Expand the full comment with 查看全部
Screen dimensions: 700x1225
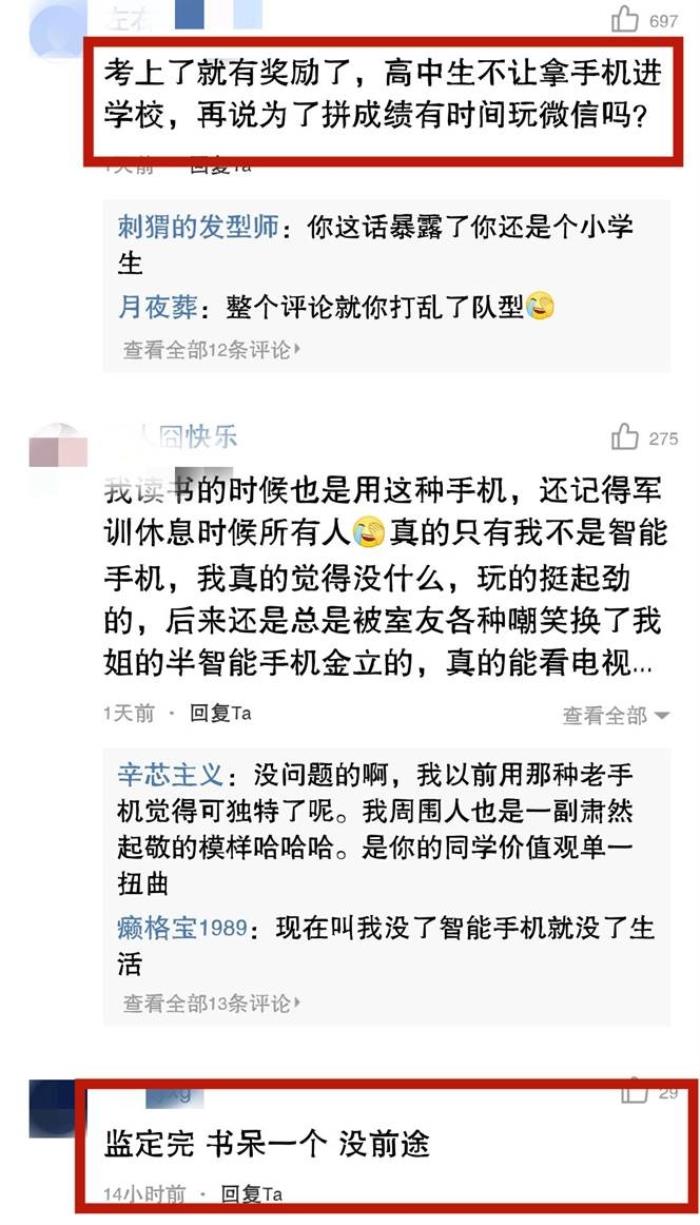point(615,715)
